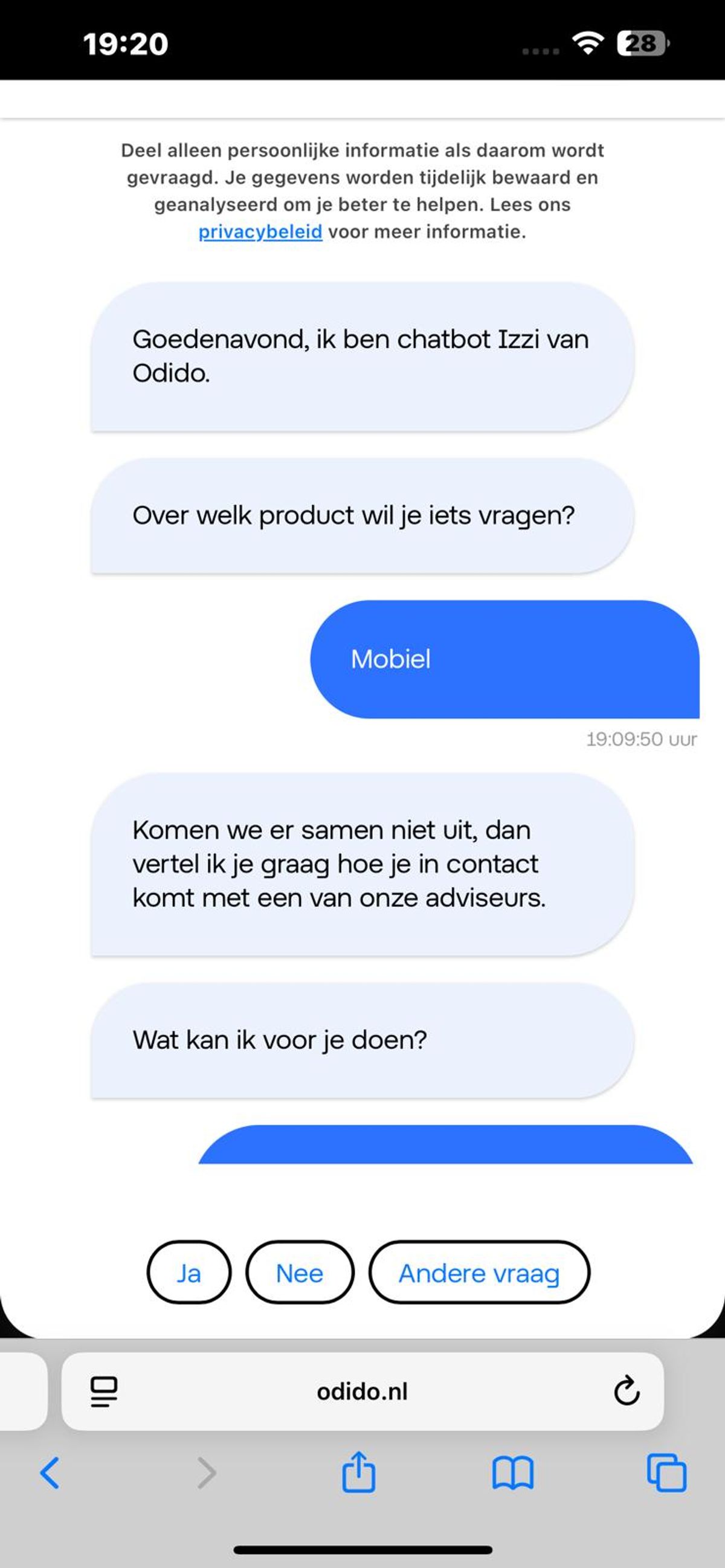This screenshot has width=725, height=1568.
Task: Show all open tabs
Action: pyautogui.click(x=666, y=1473)
